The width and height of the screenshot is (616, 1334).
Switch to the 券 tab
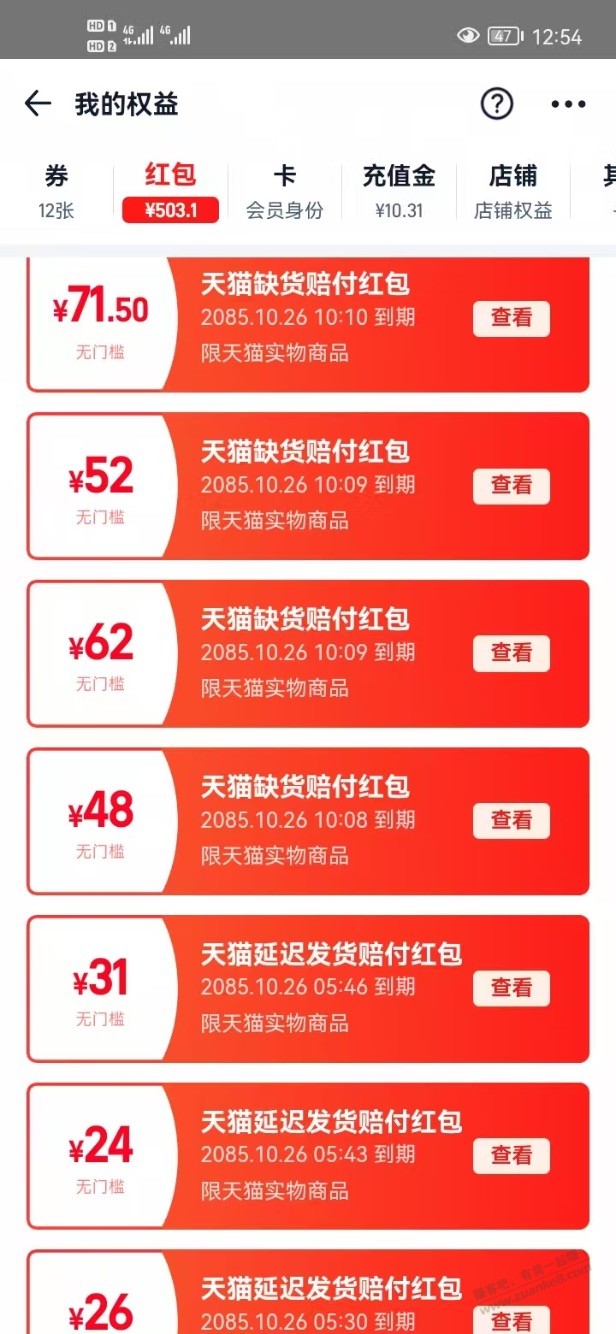[57, 190]
